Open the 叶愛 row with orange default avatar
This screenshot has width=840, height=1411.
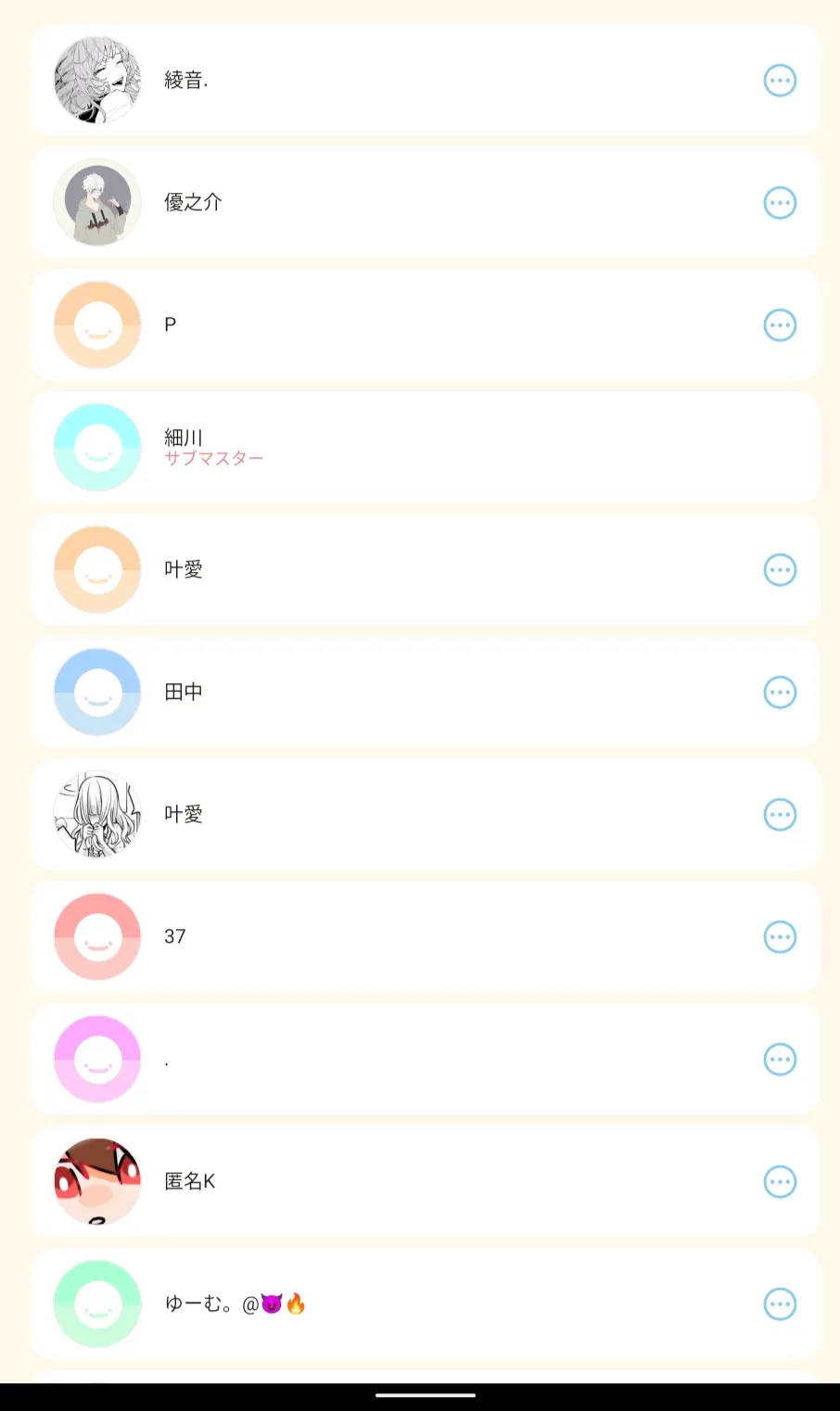425,569
